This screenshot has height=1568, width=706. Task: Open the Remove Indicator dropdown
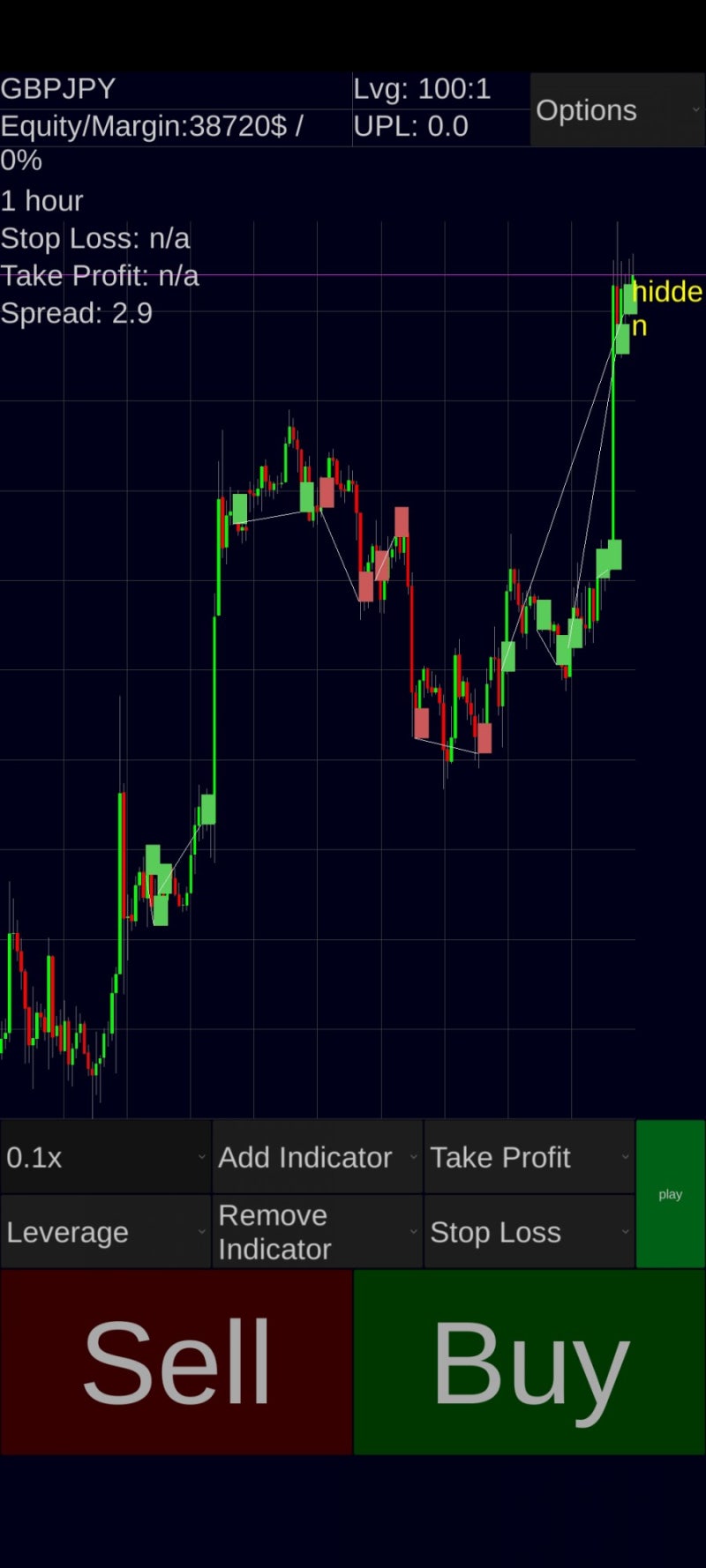coord(317,1232)
